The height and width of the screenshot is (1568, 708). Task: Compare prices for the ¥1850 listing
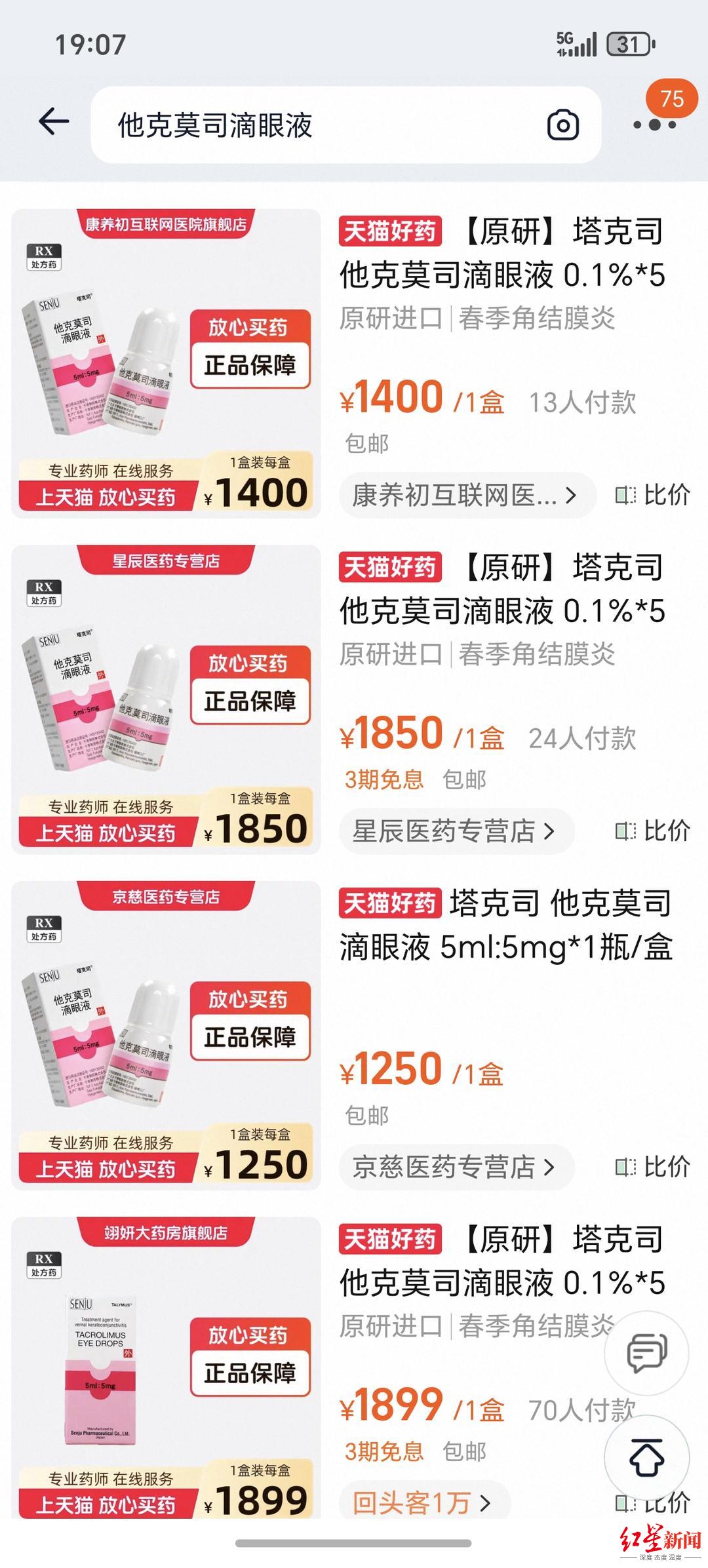tap(653, 831)
